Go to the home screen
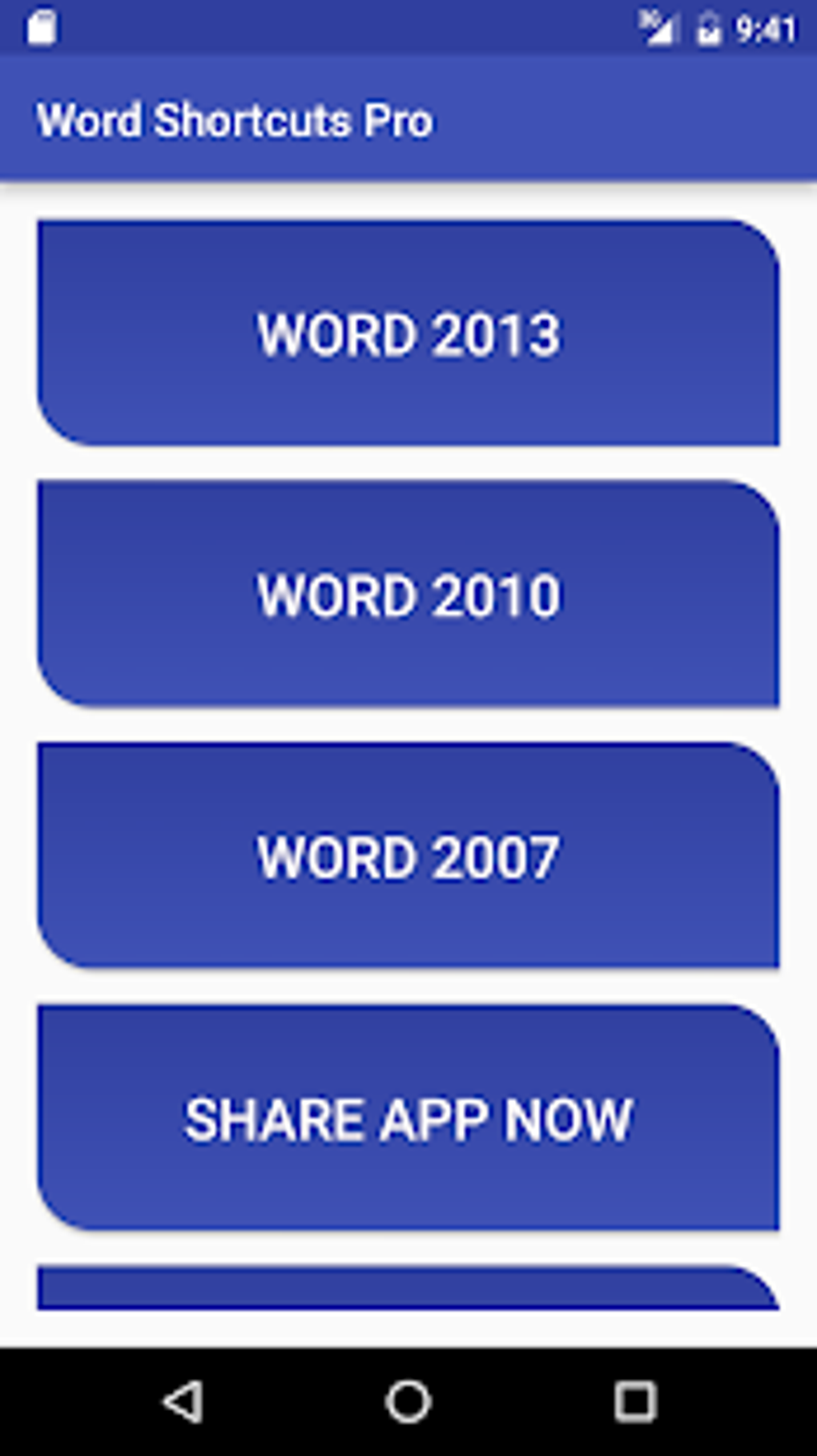 tap(408, 1402)
